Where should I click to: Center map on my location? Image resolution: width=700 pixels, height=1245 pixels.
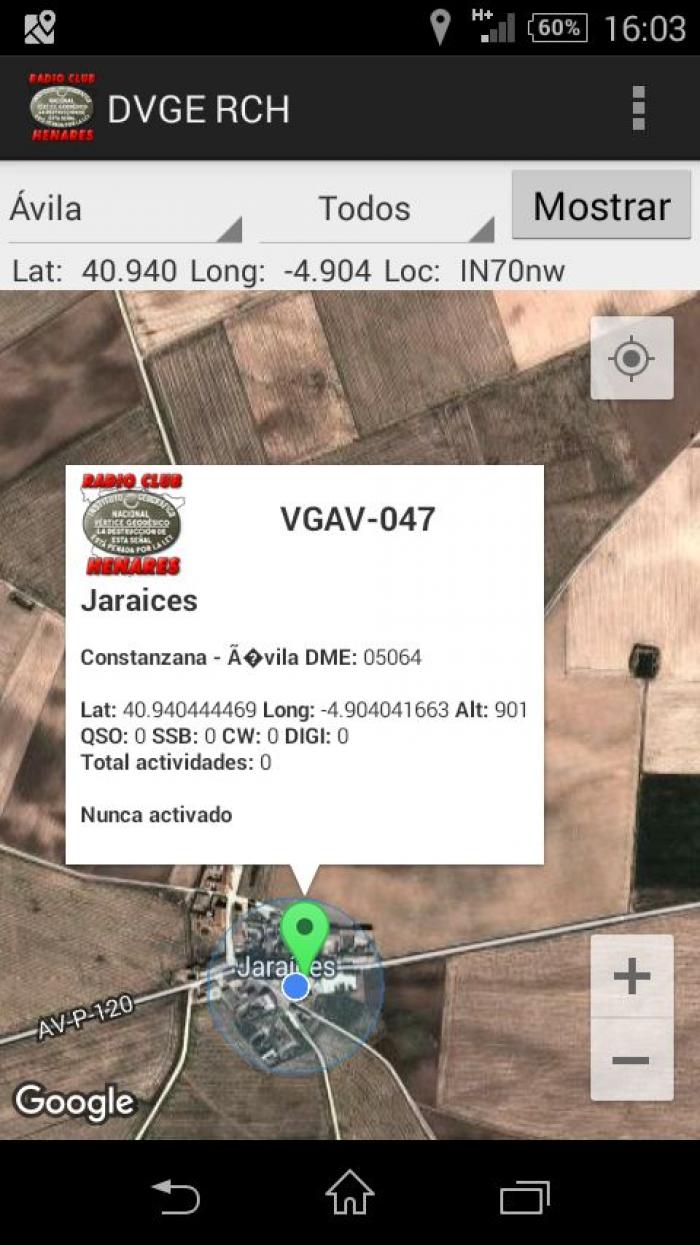coord(631,358)
